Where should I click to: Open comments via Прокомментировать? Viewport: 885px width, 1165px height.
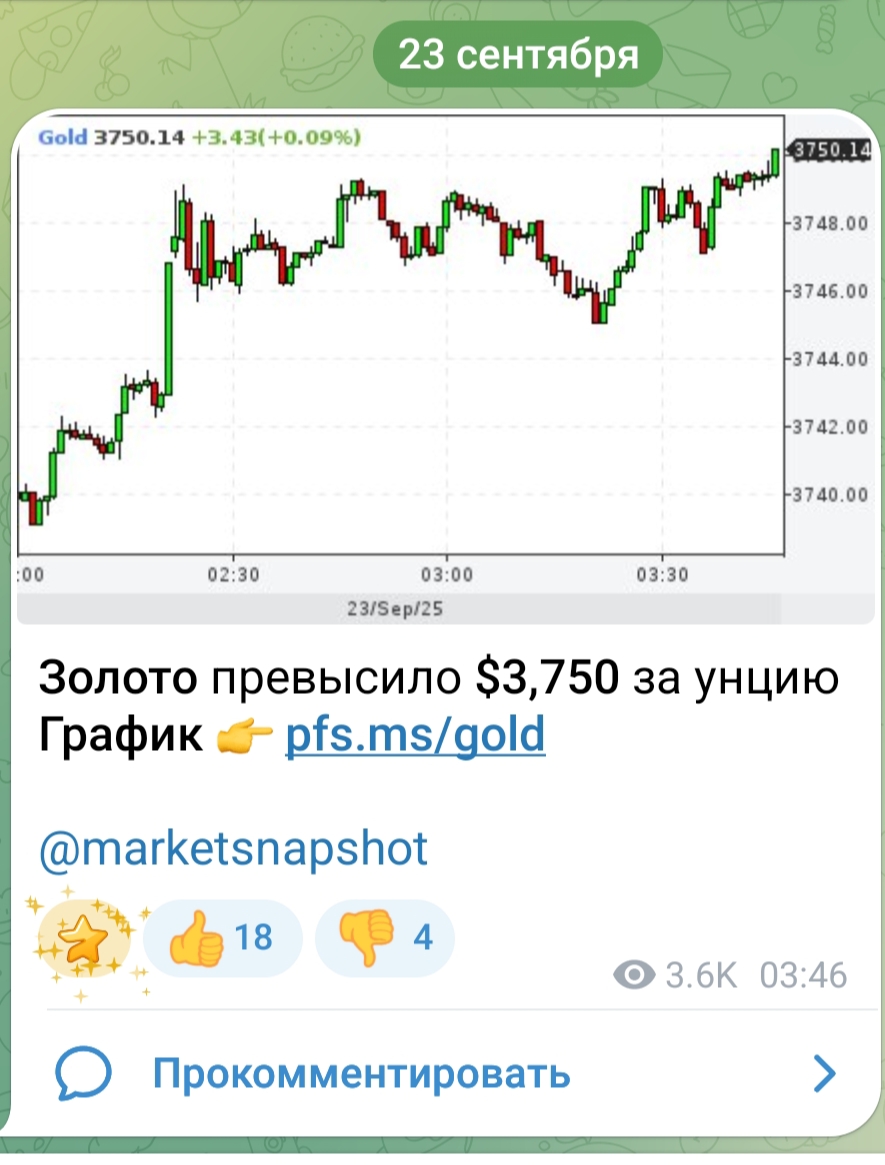point(360,1074)
